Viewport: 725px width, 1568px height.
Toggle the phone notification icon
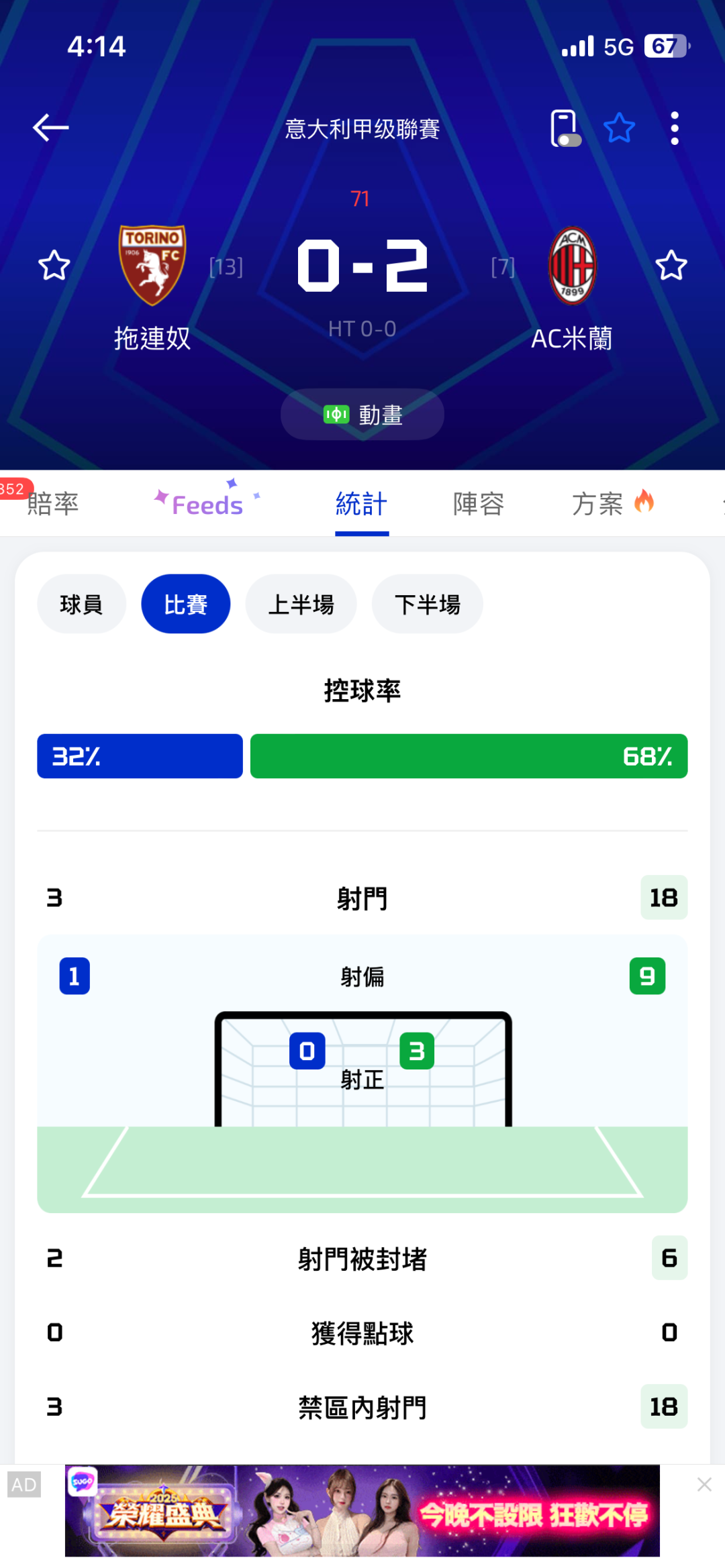pyautogui.click(x=565, y=128)
